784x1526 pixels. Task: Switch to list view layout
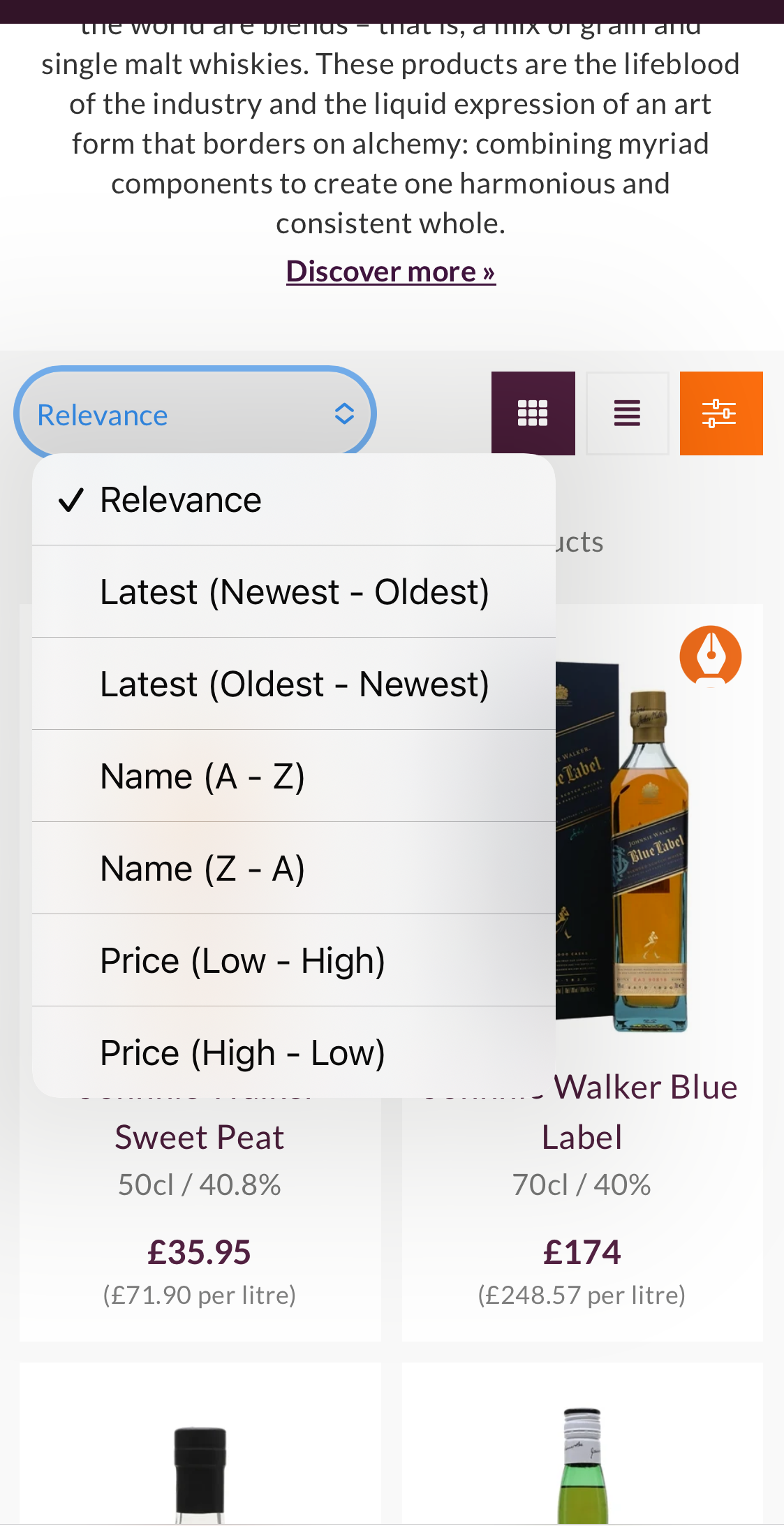point(627,412)
